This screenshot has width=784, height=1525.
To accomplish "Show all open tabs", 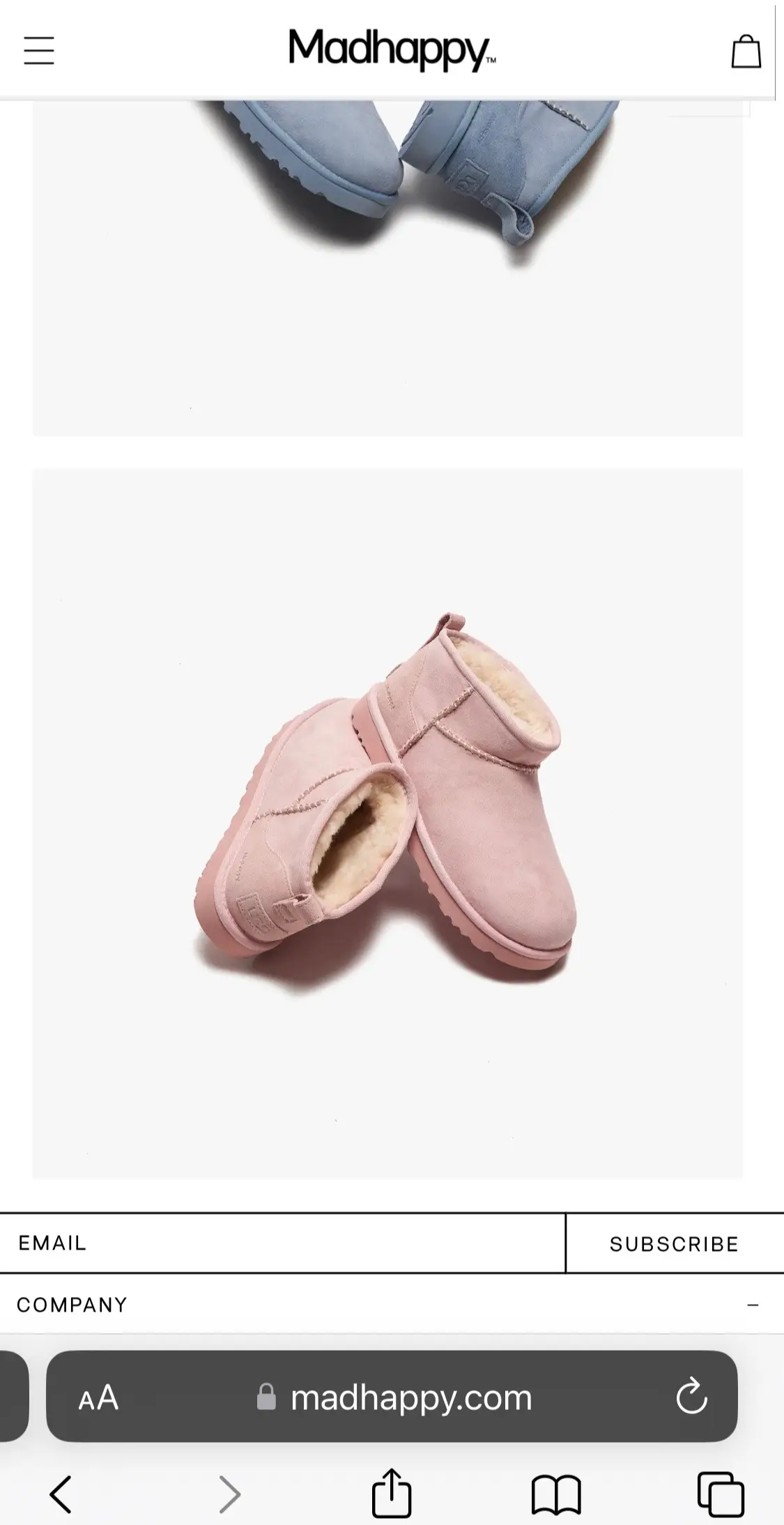I will click(x=721, y=1494).
